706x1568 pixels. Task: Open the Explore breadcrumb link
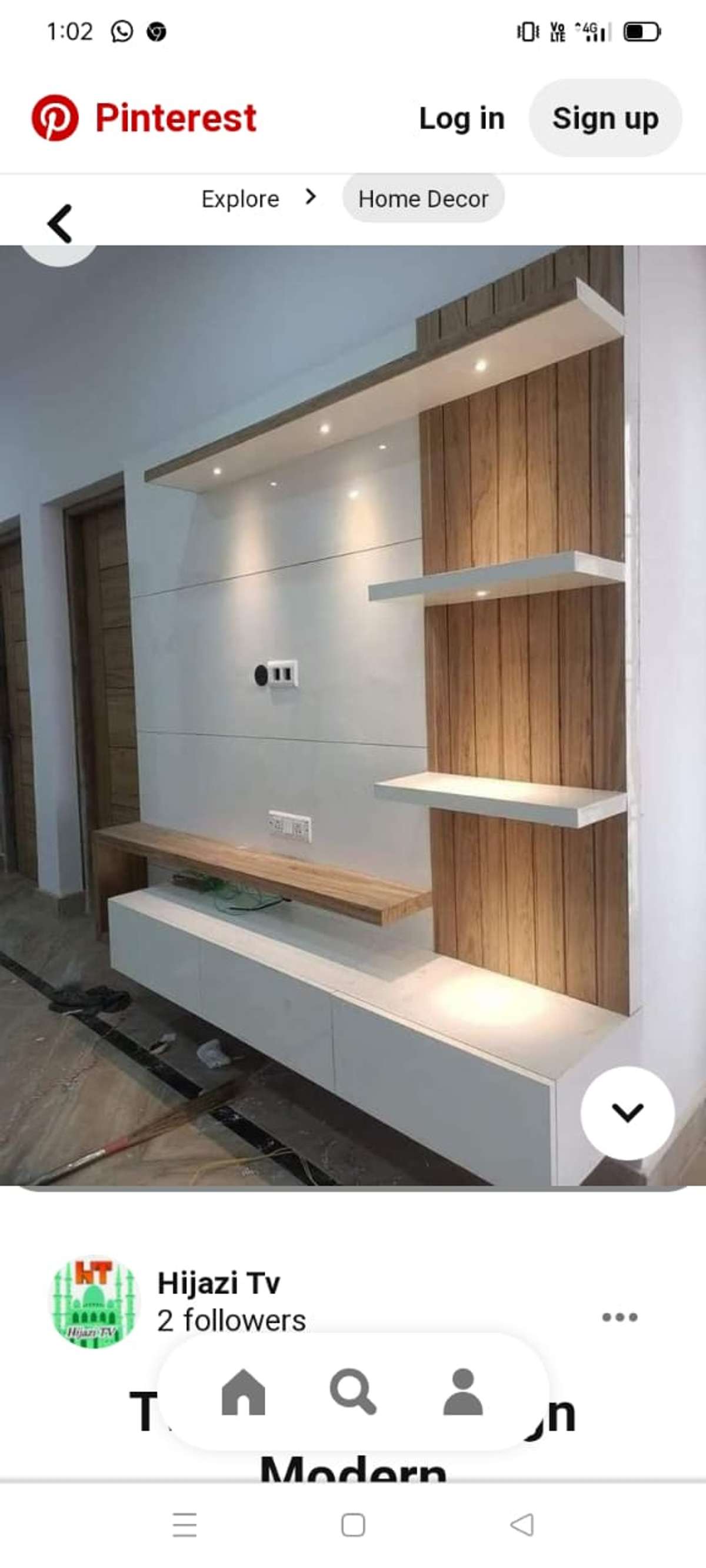240,199
